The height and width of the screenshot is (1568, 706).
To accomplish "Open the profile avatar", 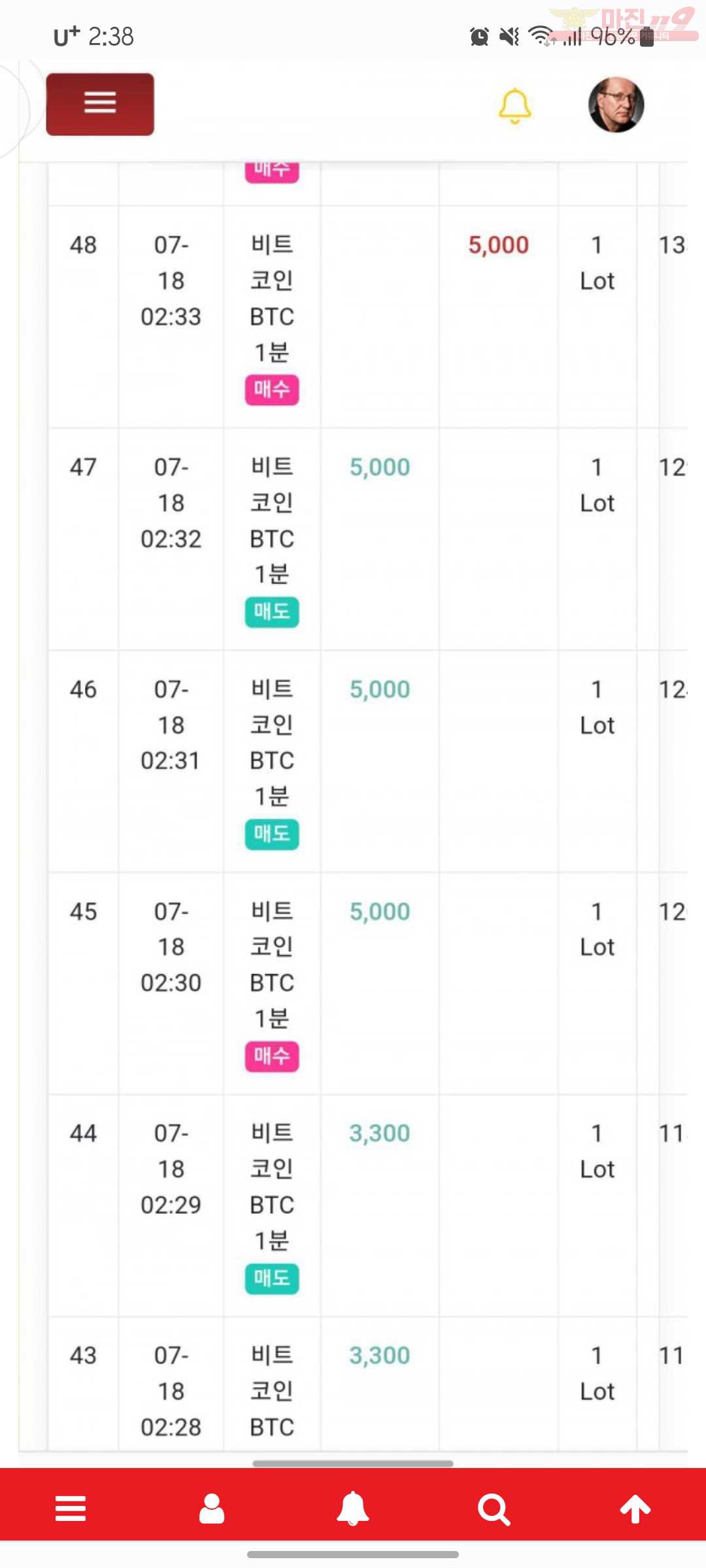I will 616,105.
